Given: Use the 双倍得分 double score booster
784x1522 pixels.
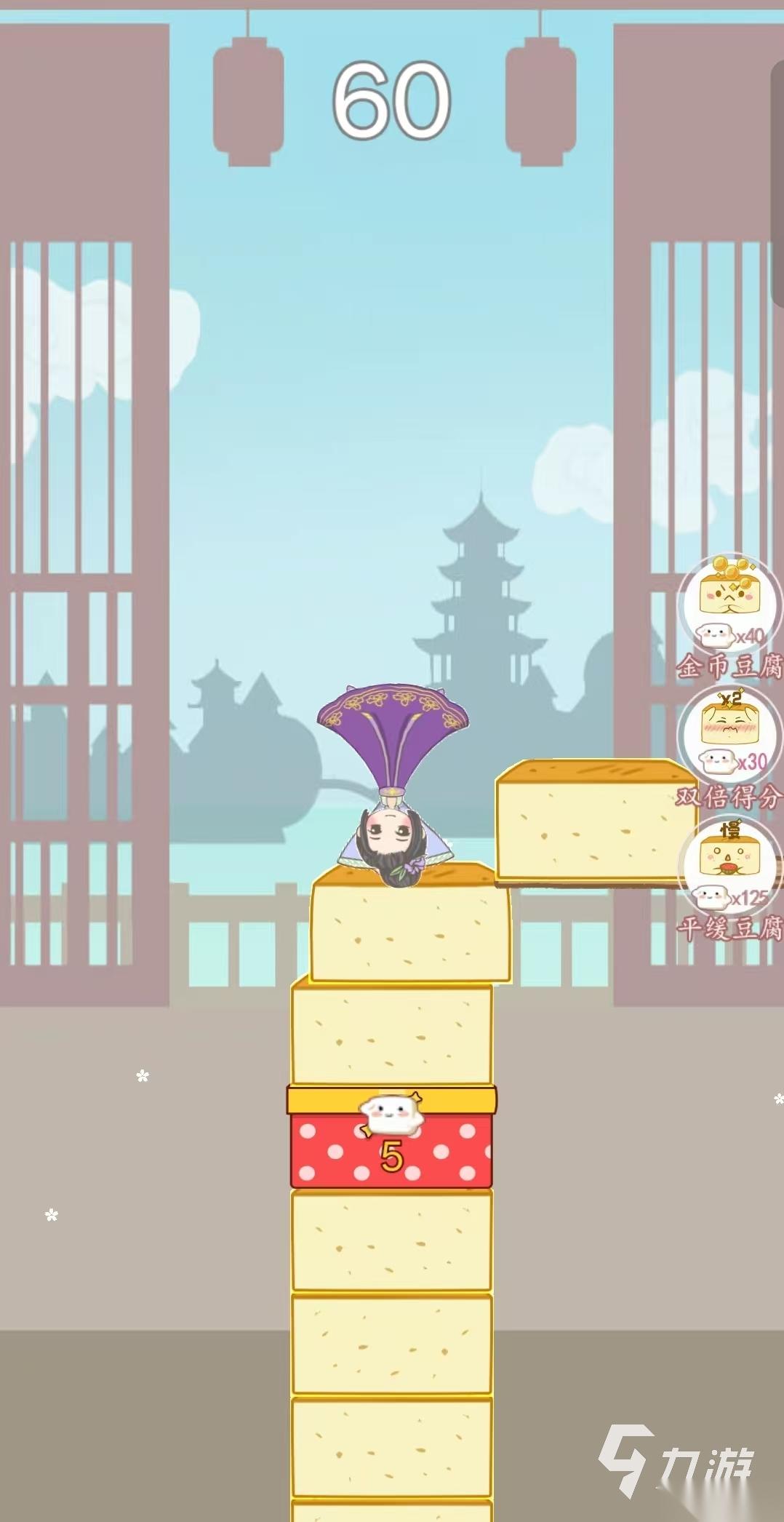Looking at the screenshot, I should point(729,735).
